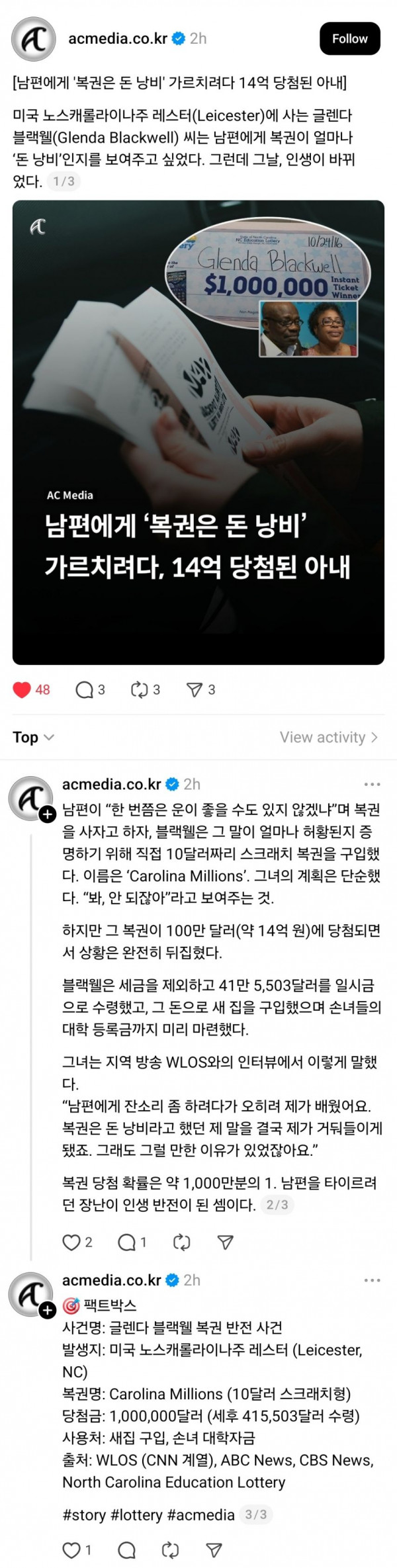The height and width of the screenshot is (1568, 397).
Task: Change reply sorting from Top
Action: [x=33, y=737]
